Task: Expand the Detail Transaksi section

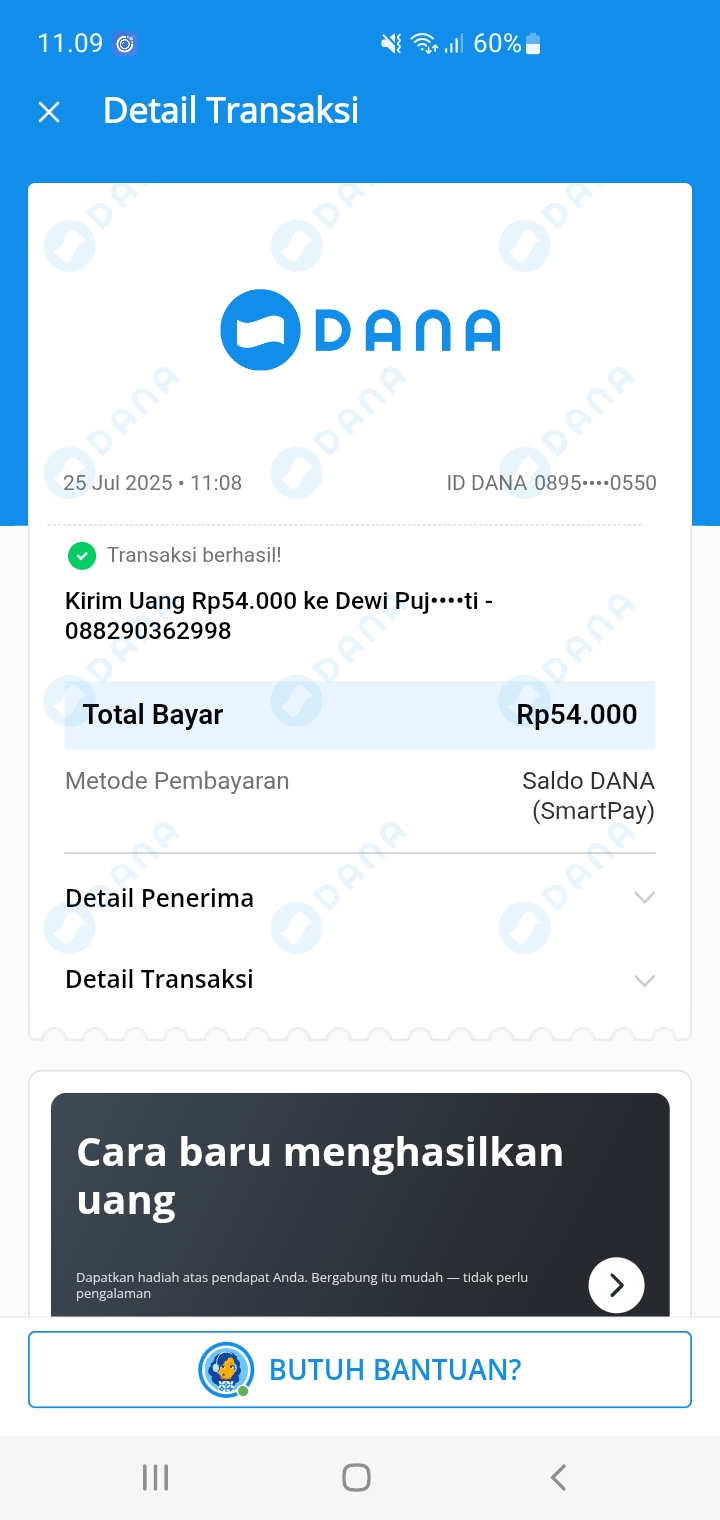Action: tap(644, 980)
